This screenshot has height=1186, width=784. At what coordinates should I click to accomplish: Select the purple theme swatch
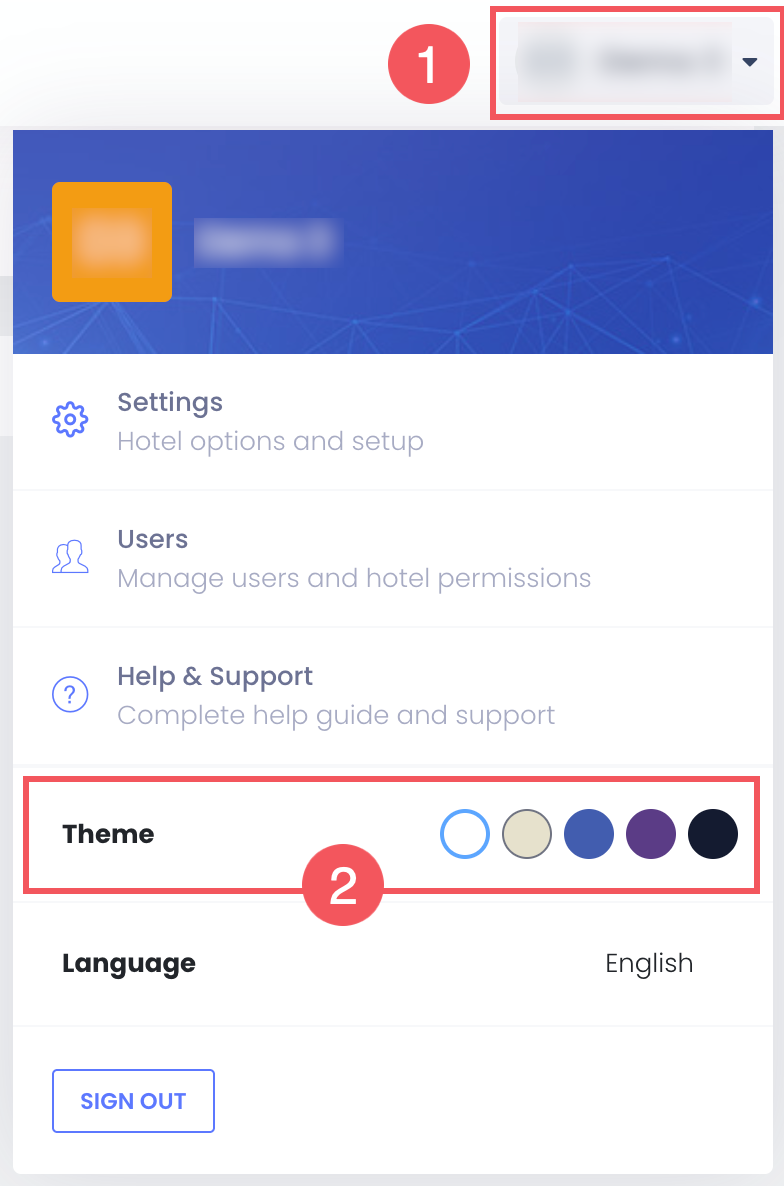pos(651,834)
